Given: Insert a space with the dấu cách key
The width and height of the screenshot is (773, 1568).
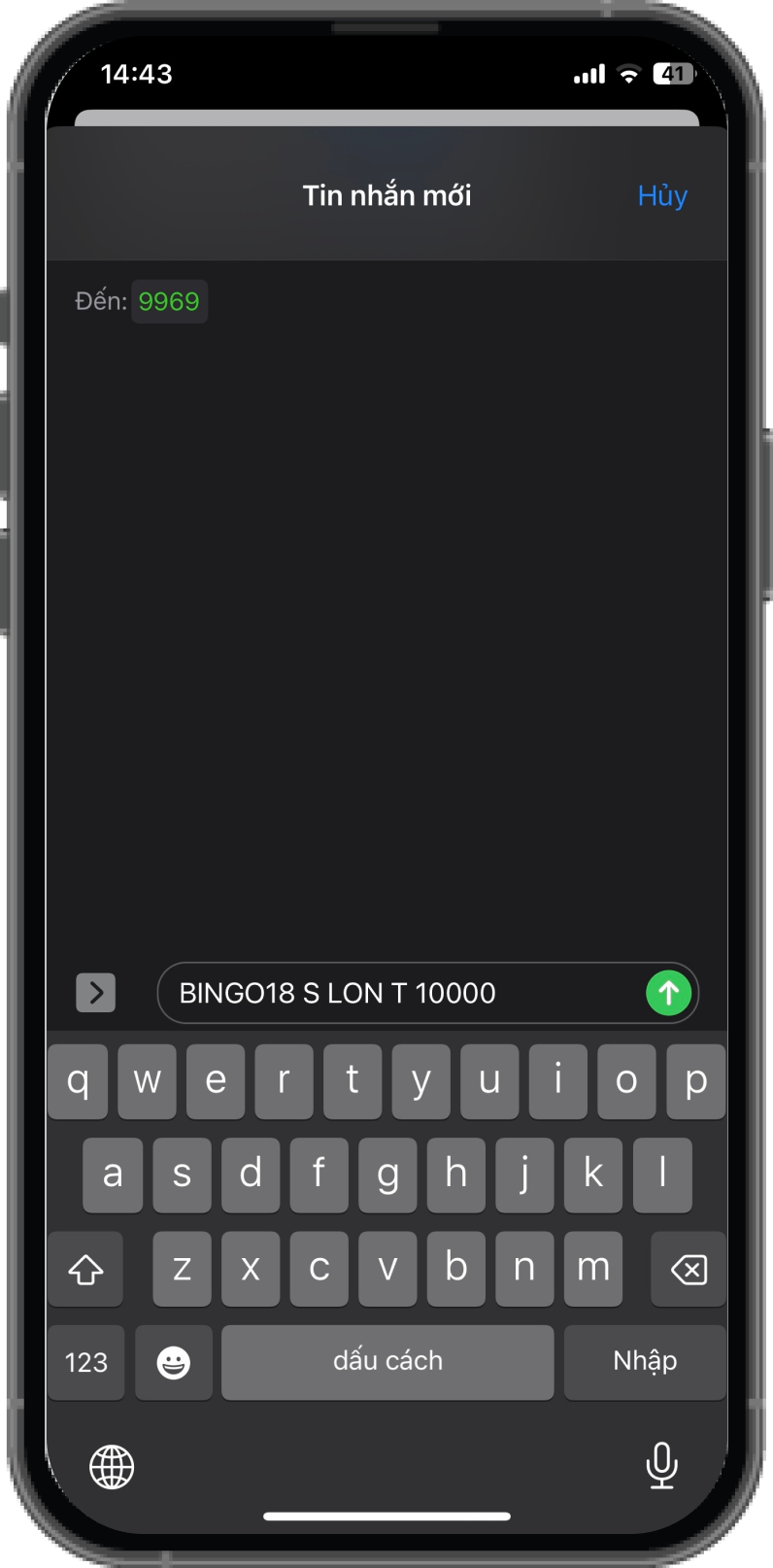Looking at the screenshot, I should tap(387, 1362).
